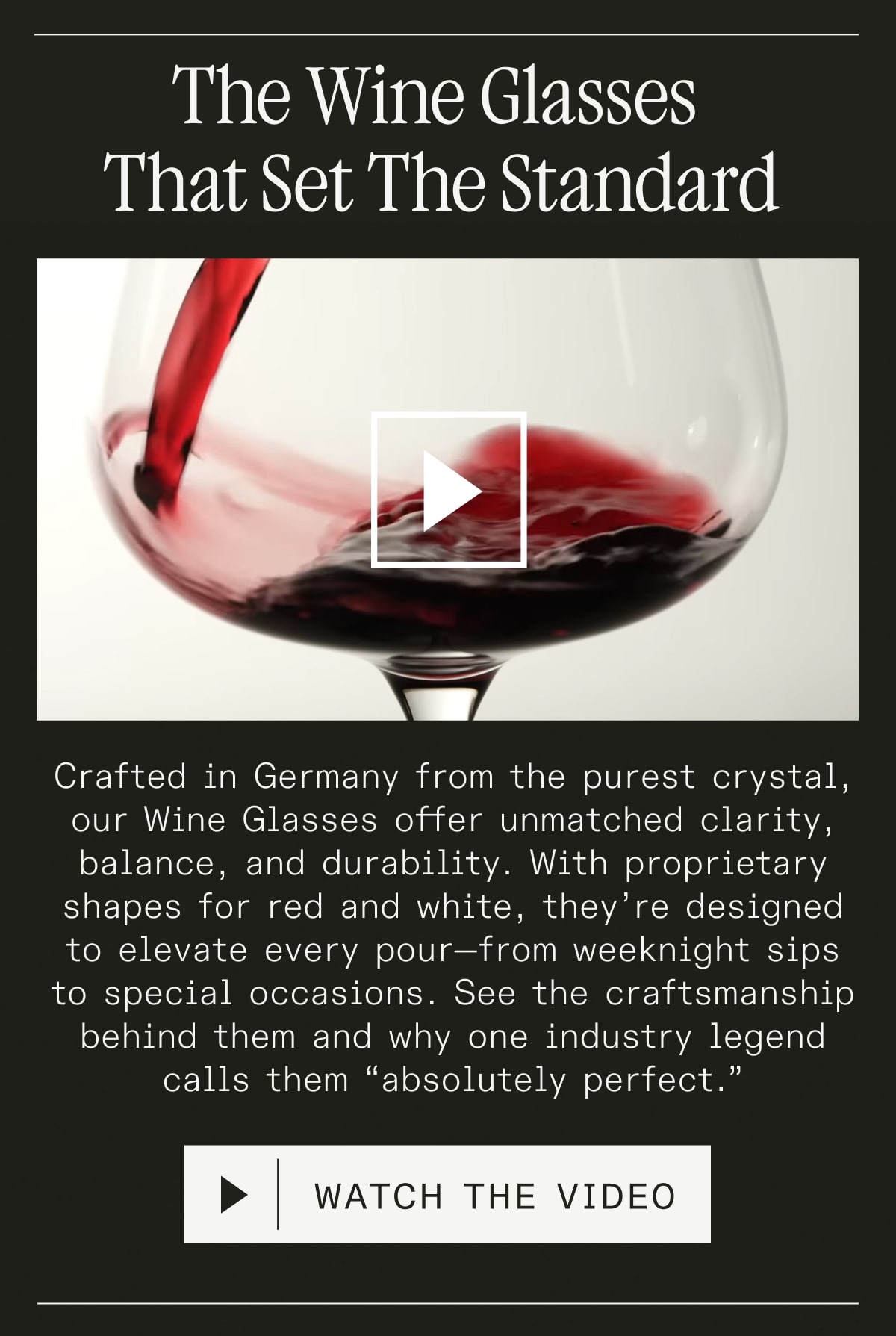Click the dark background below the CTA
896x1336 pixels.
[448, 1270]
